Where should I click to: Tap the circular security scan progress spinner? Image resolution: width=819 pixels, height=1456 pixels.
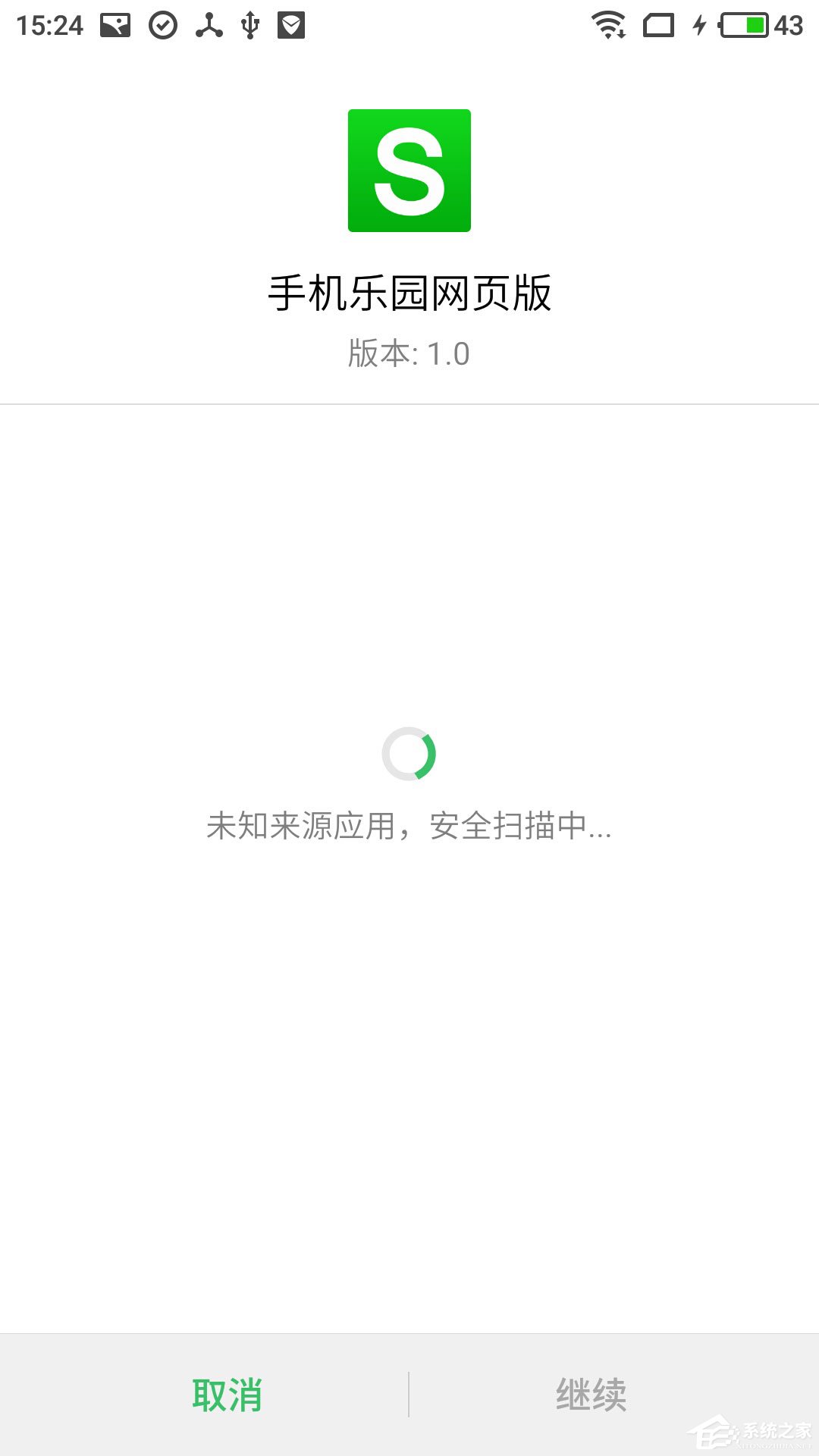(x=409, y=754)
